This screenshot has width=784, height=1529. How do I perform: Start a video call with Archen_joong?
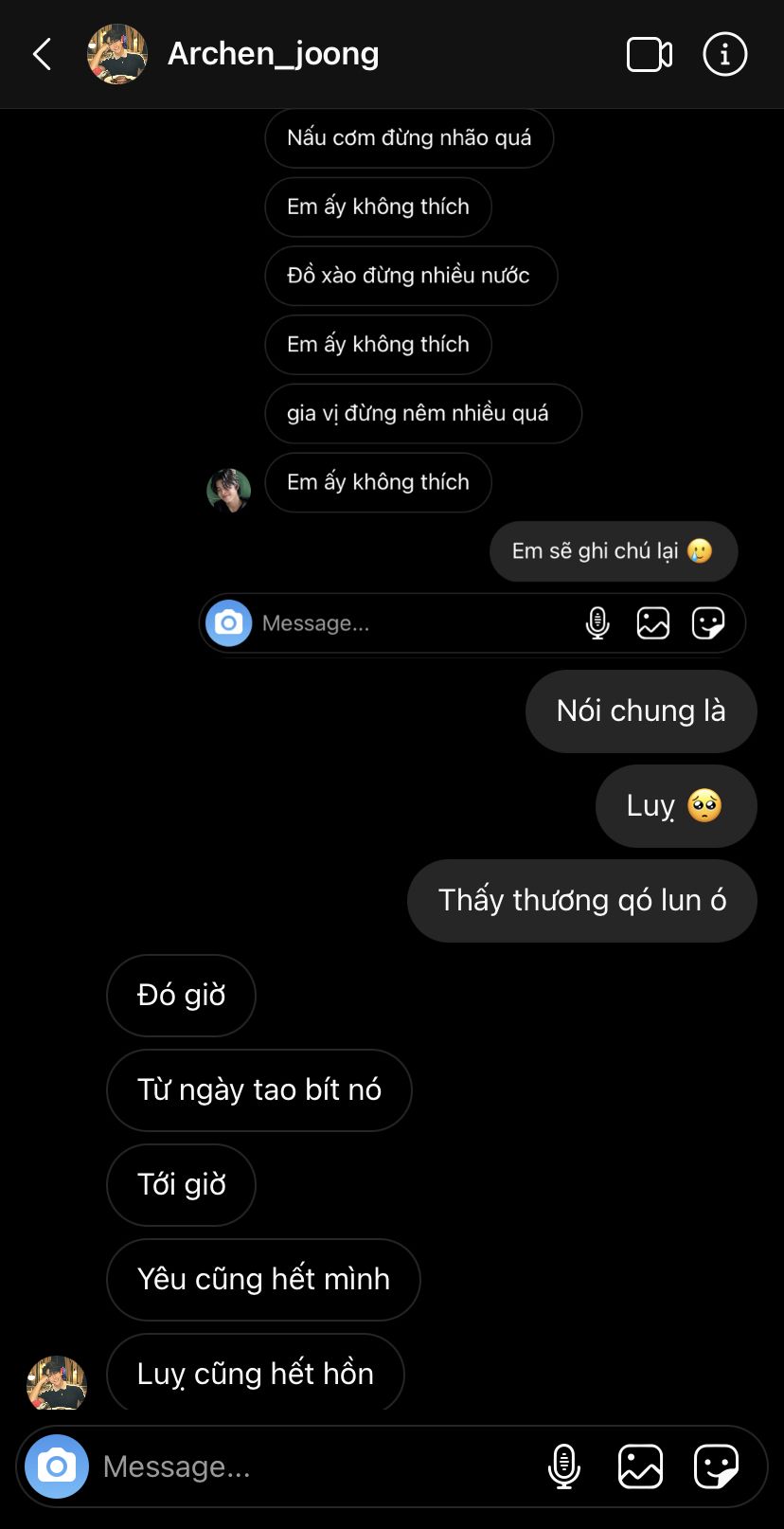[x=650, y=55]
